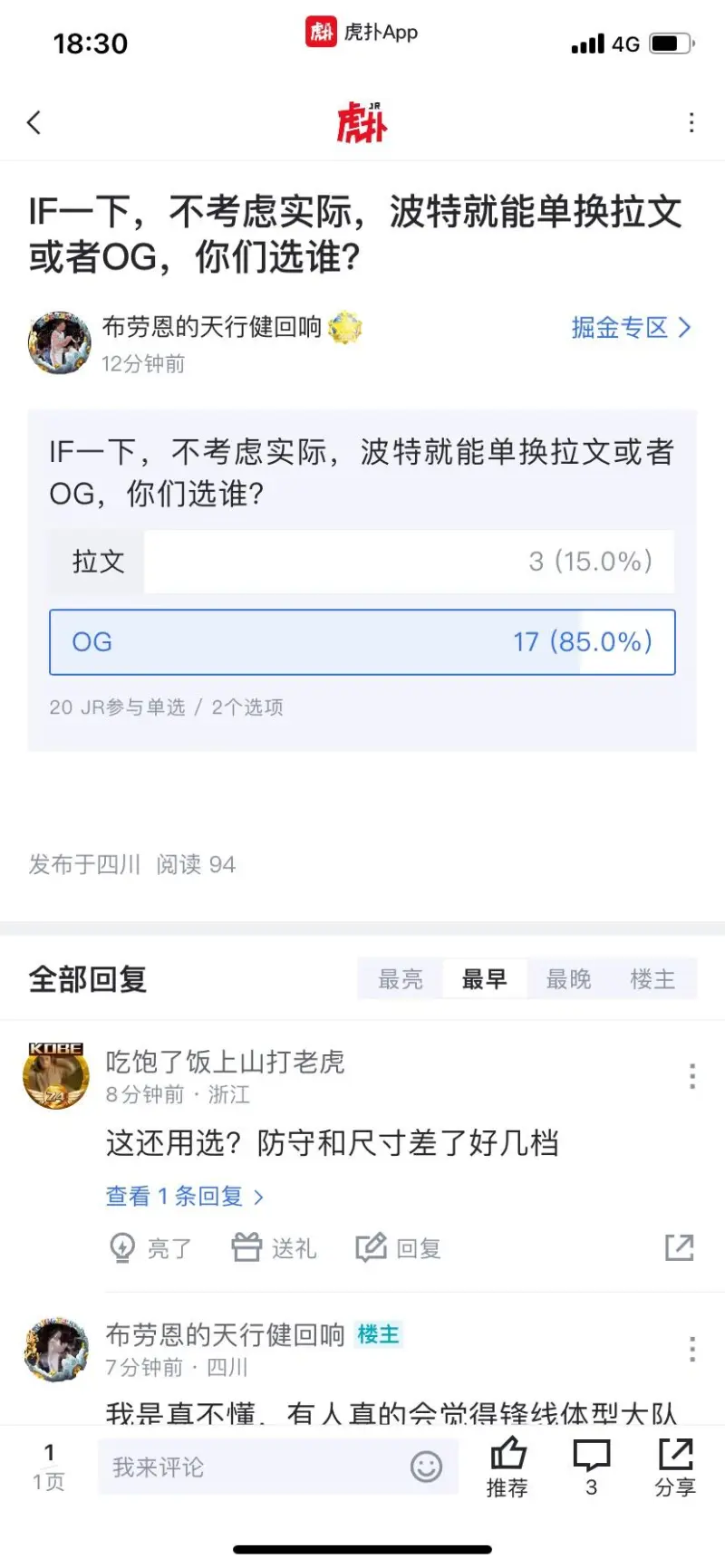
Task: Open the 掘金专区 link
Action: (x=631, y=327)
